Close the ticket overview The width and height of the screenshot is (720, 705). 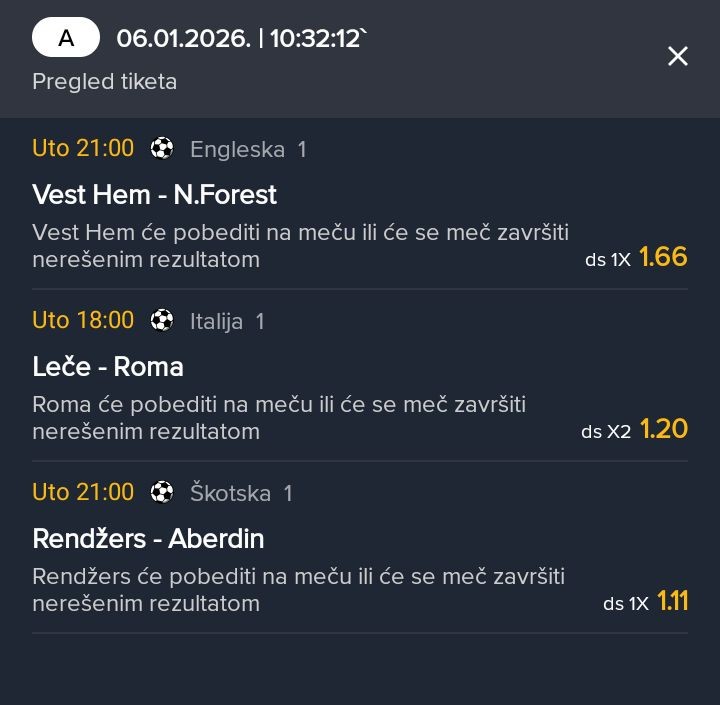coord(678,56)
